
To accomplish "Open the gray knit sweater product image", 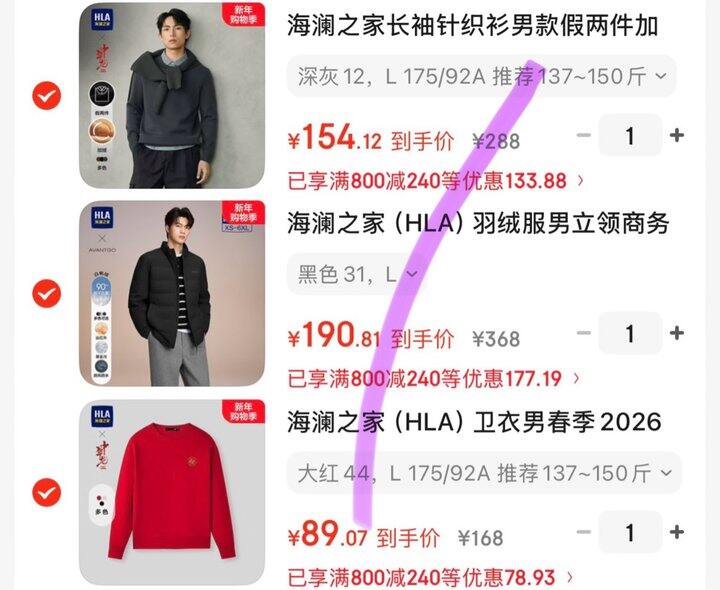I will click(x=172, y=95).
